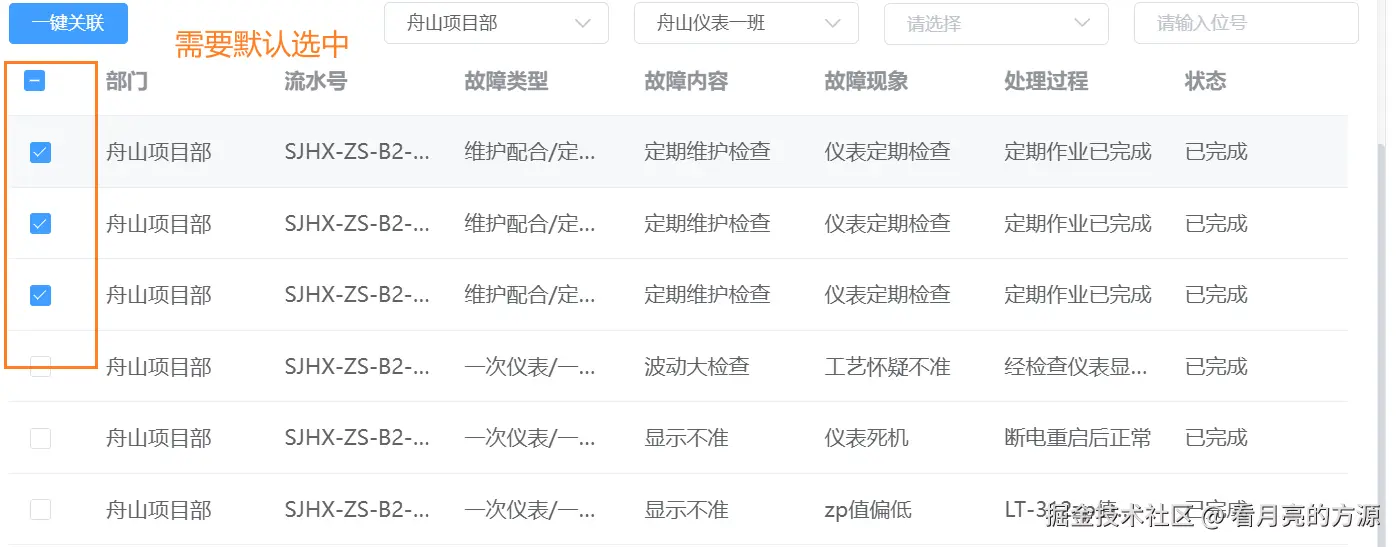Open the 请选择 dropdown
The width and height of the screenshot is (1398, 547).
click(x=996, y=23)
